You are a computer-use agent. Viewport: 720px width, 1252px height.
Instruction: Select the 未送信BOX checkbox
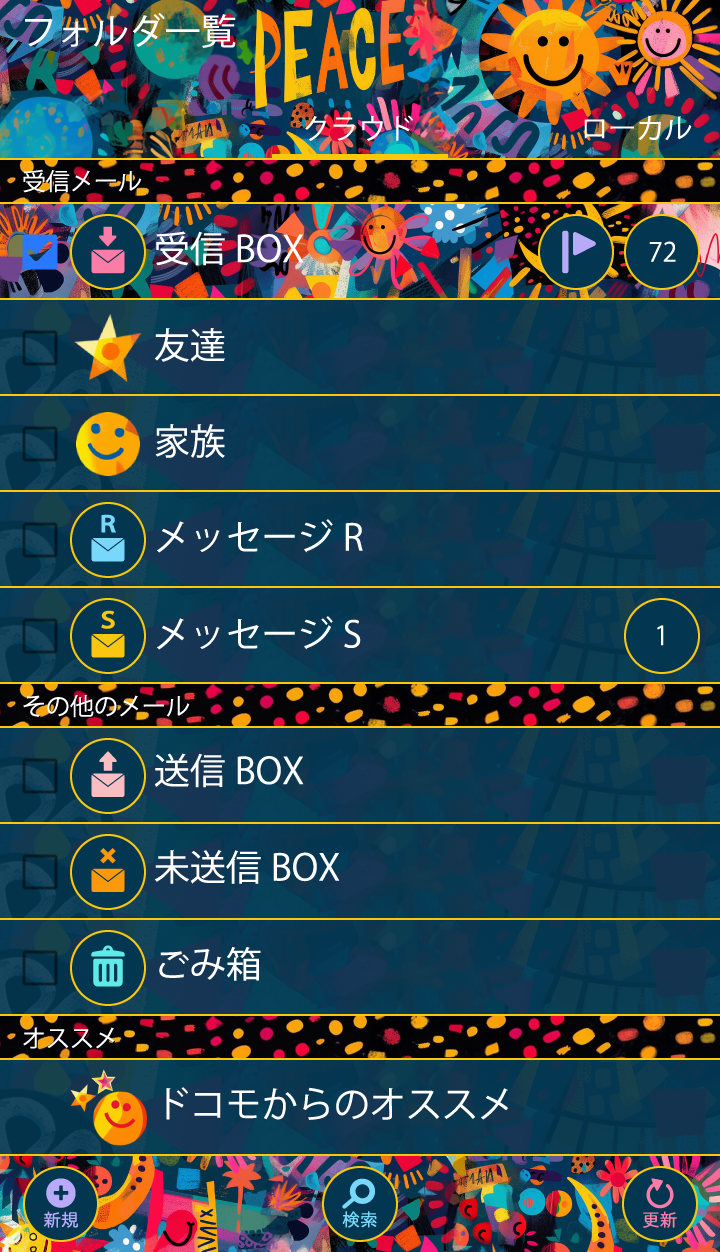point(40,868)
